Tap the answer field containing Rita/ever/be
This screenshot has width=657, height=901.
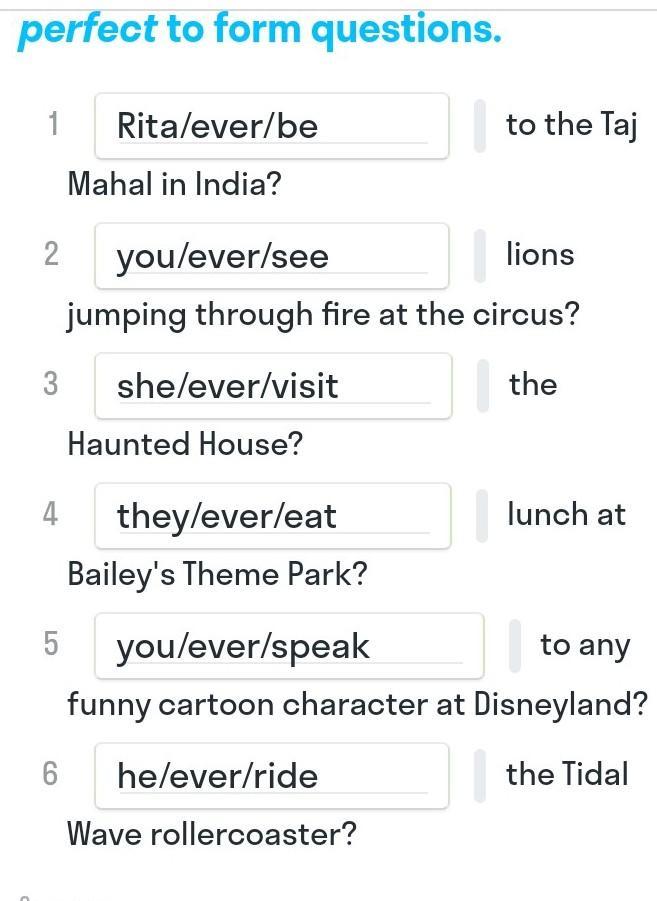271,126
